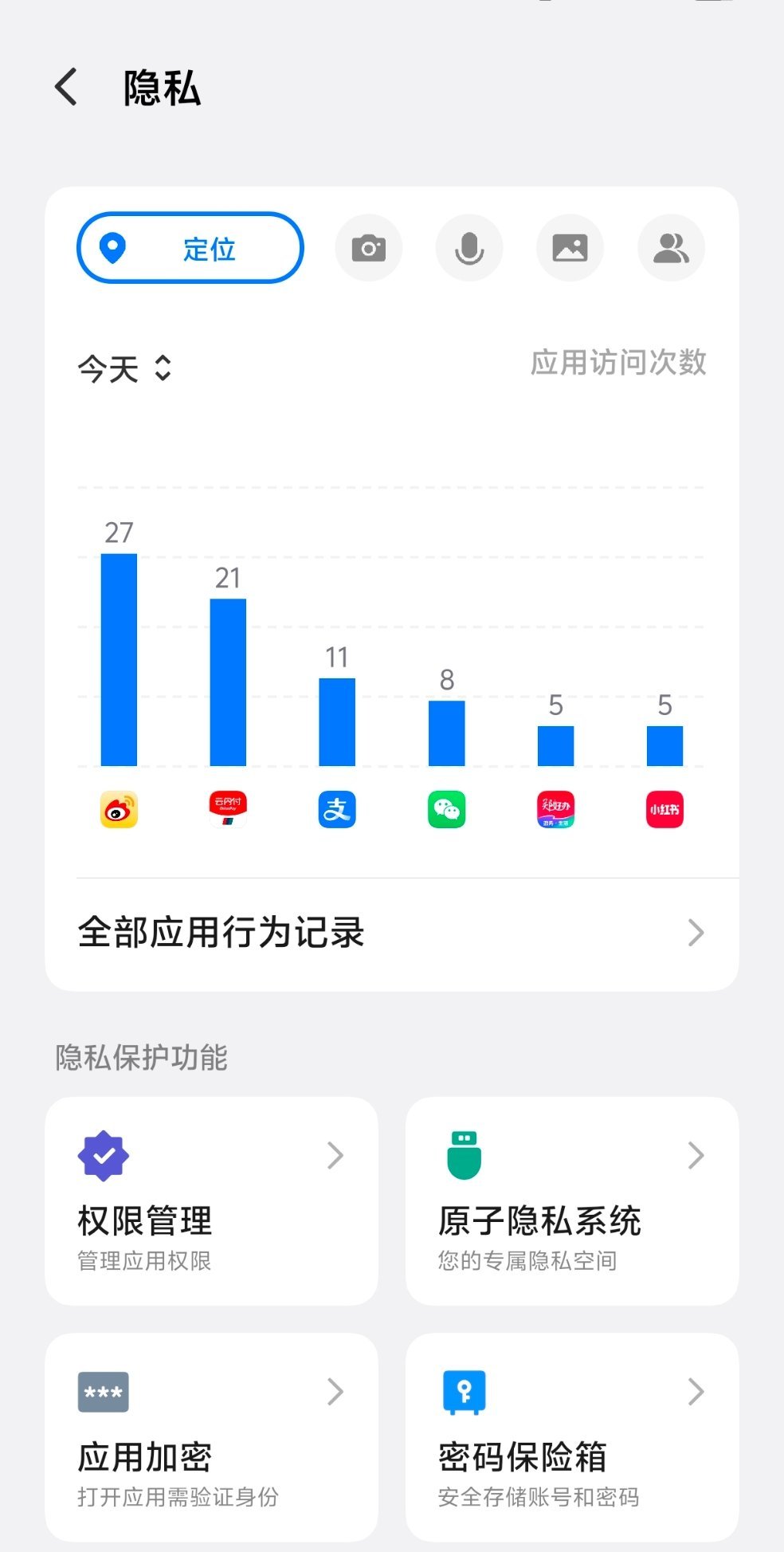Open the contacts permission view
Image resolution: width=784 pixels, height=1552 pixels.
670,248
